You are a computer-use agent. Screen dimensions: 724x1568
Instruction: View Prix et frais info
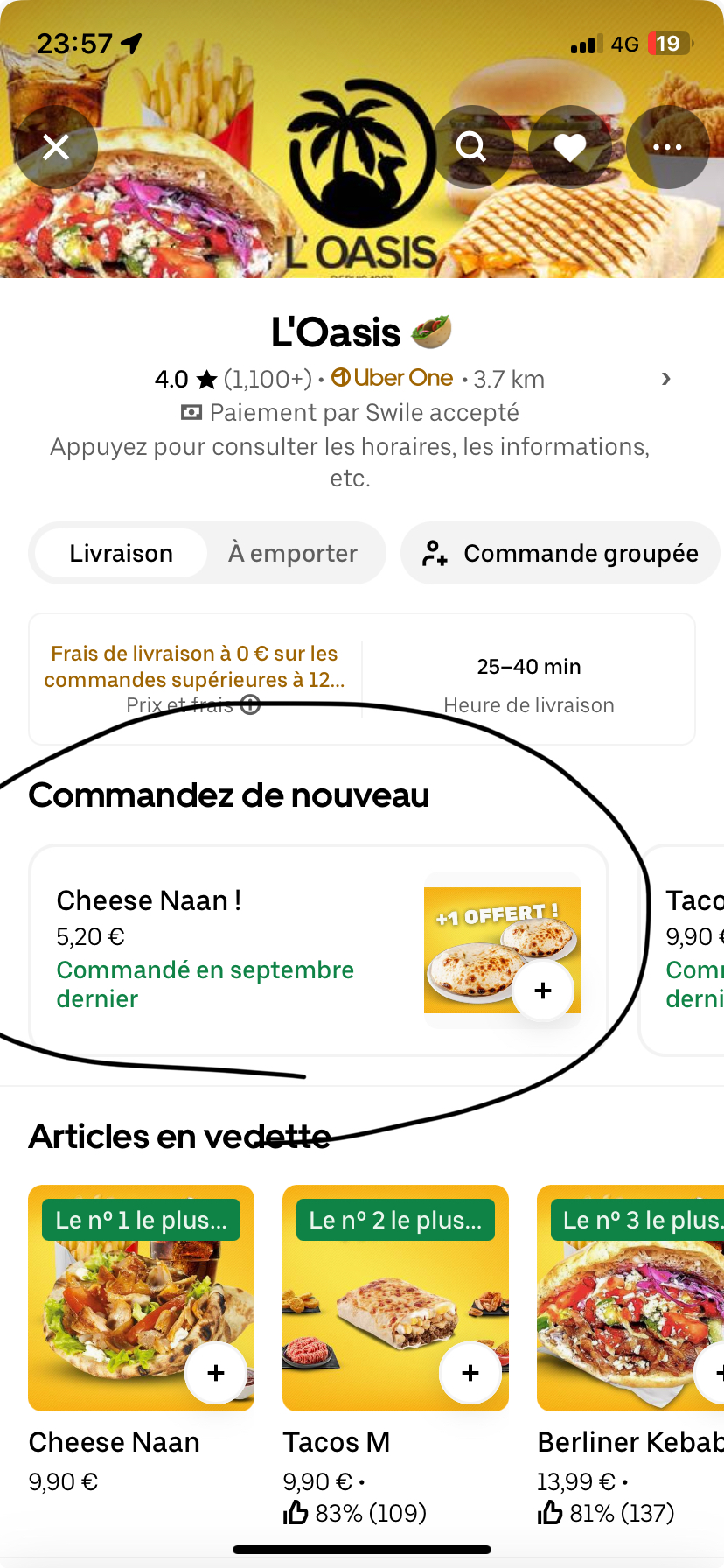[x=250, y=704]
